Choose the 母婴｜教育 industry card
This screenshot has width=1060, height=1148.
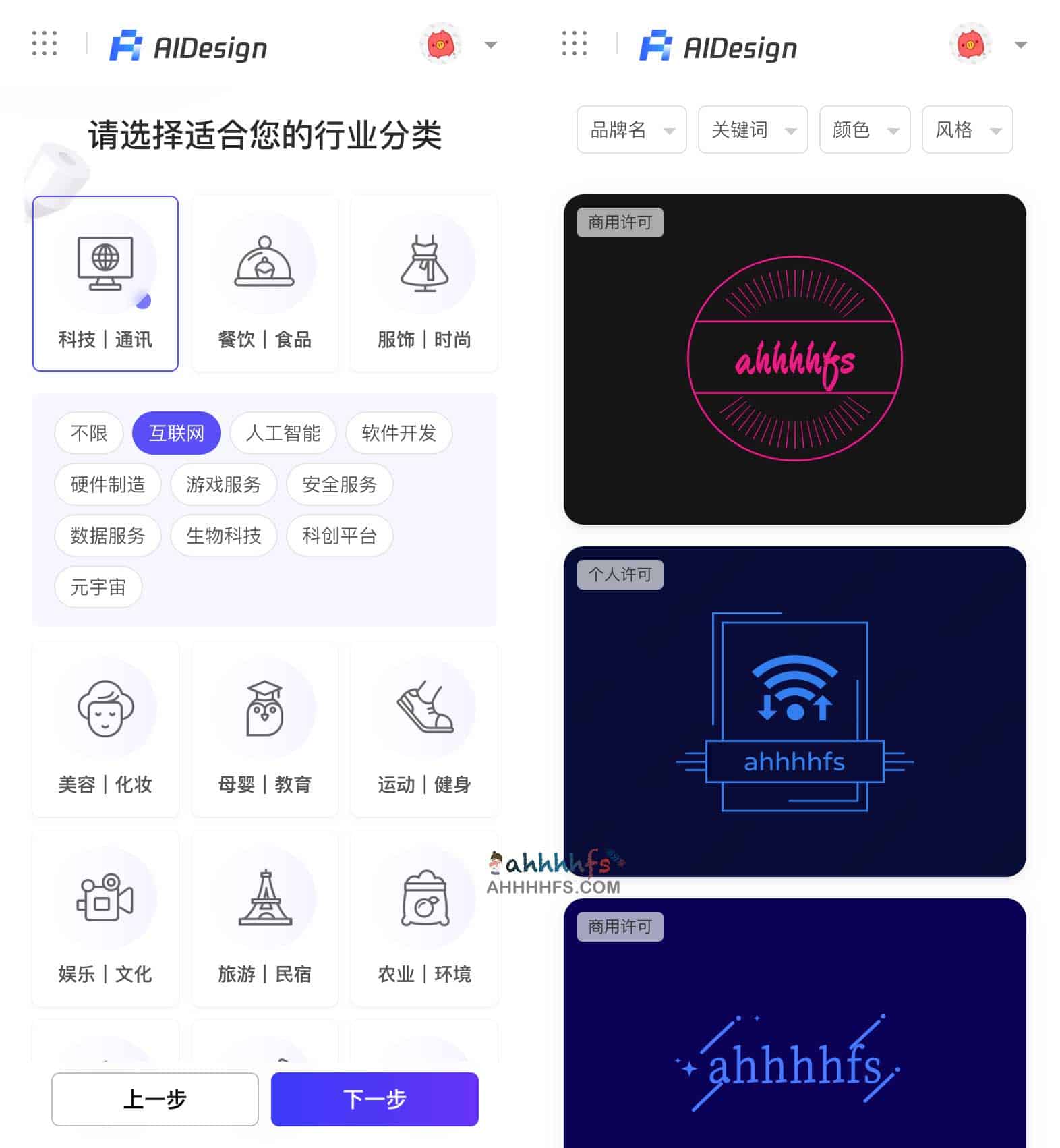264,730
